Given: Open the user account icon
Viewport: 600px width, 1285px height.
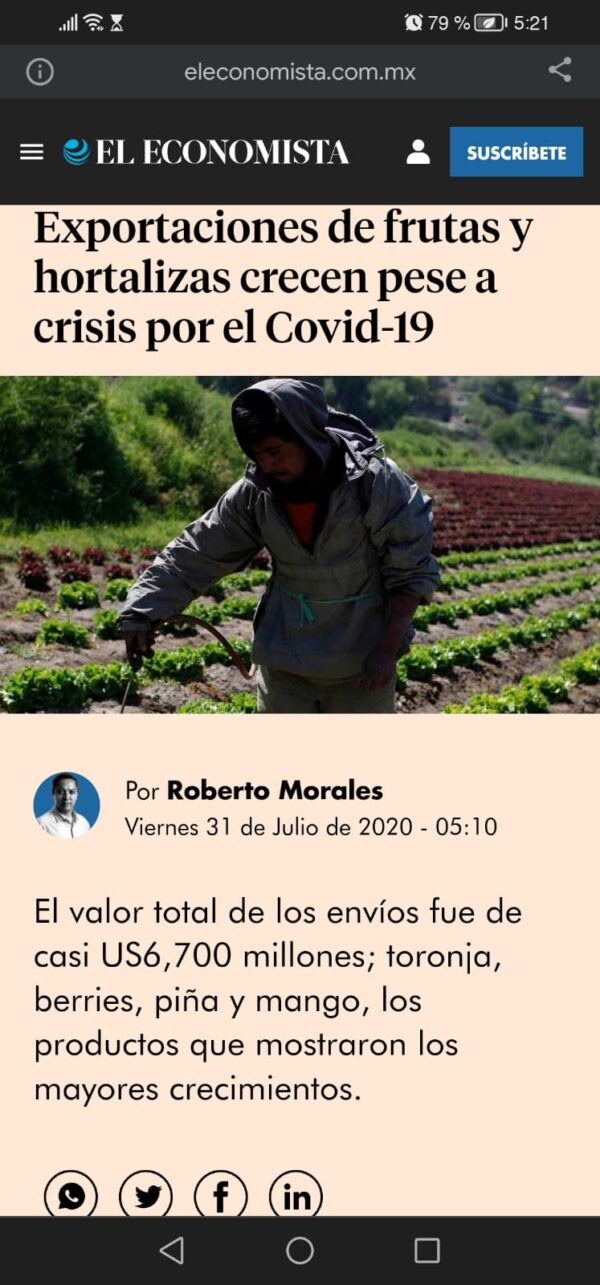Looking at the screenshot, I should coord(418,152).
